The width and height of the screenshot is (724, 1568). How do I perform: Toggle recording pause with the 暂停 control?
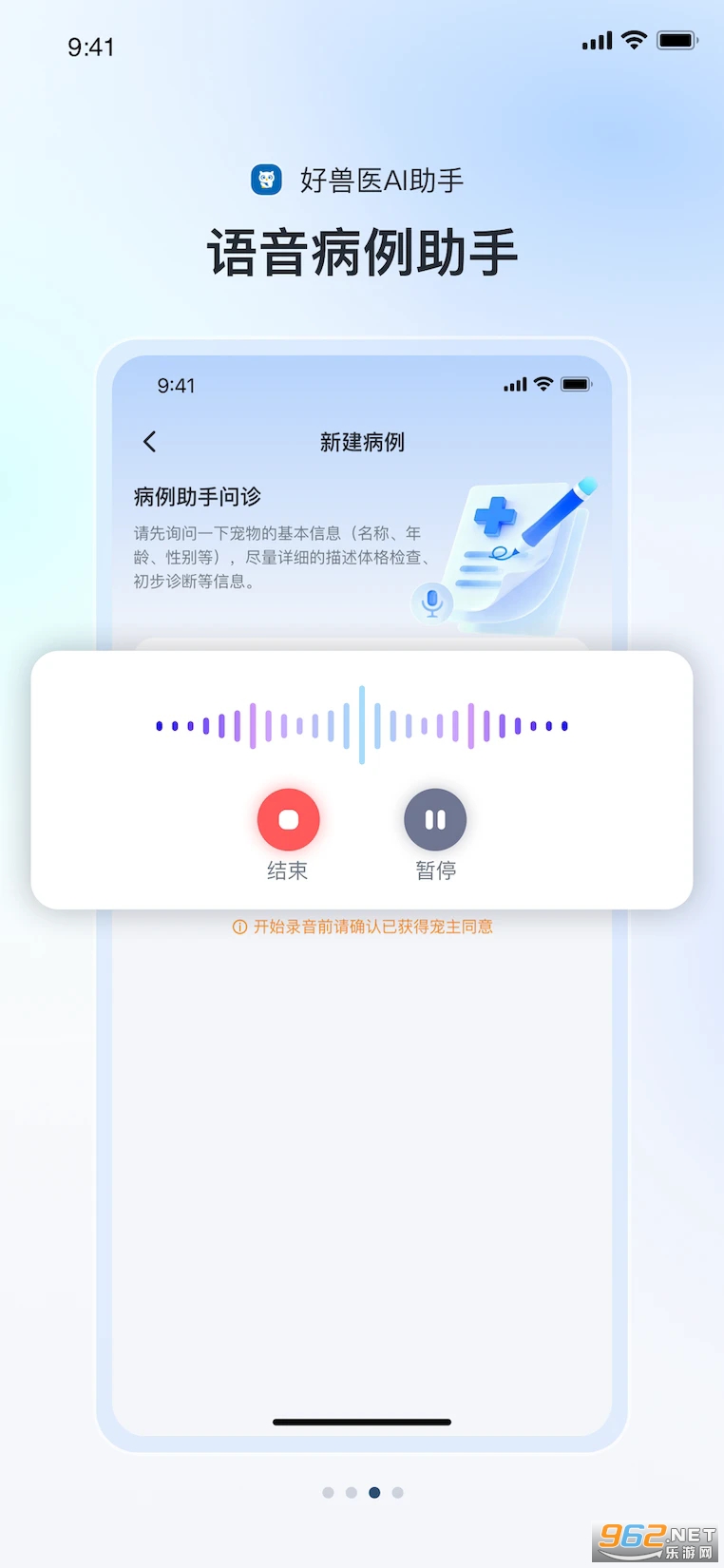click(x=435, y=819)
